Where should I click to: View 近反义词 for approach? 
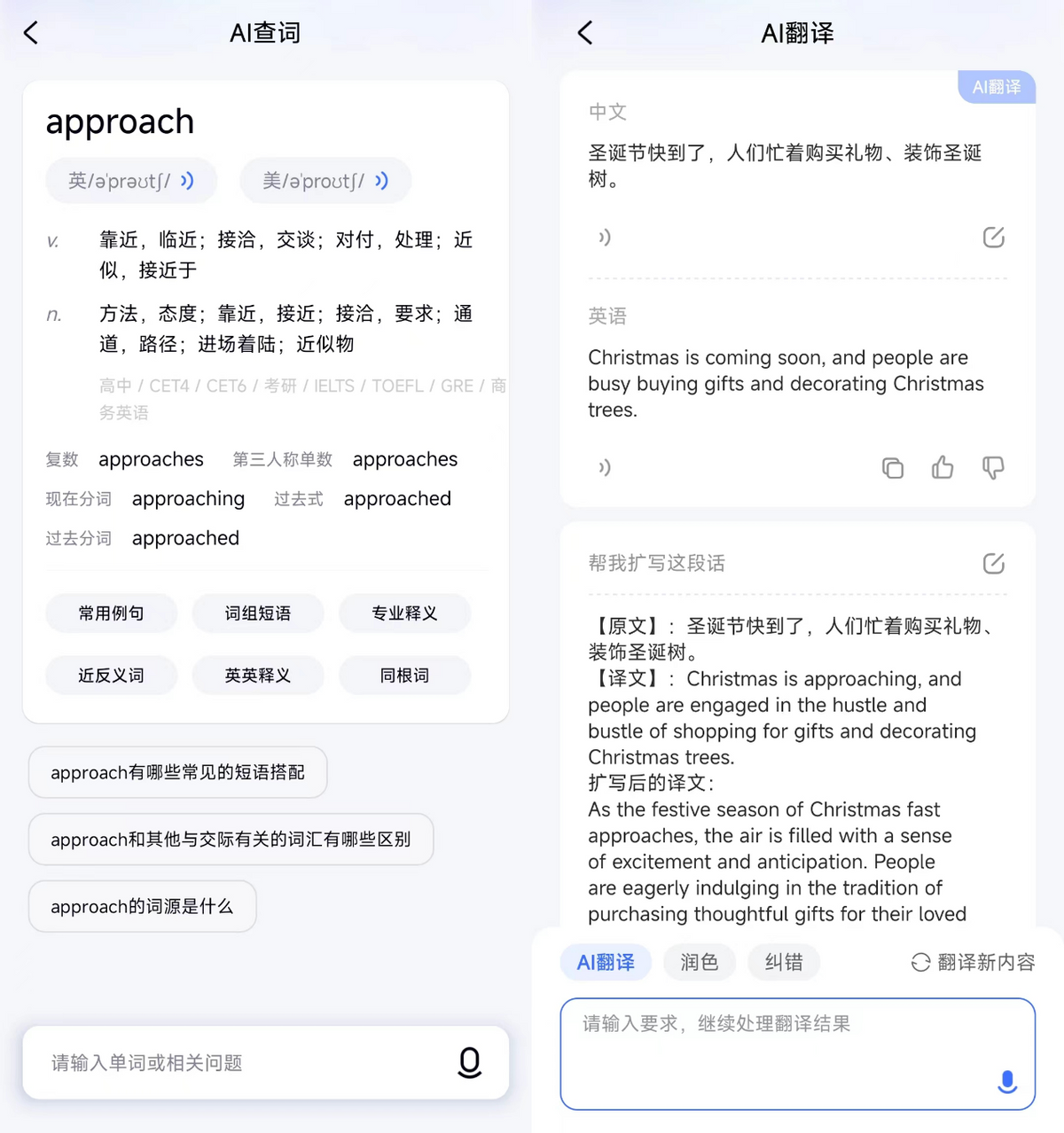[x=111, y=676]
